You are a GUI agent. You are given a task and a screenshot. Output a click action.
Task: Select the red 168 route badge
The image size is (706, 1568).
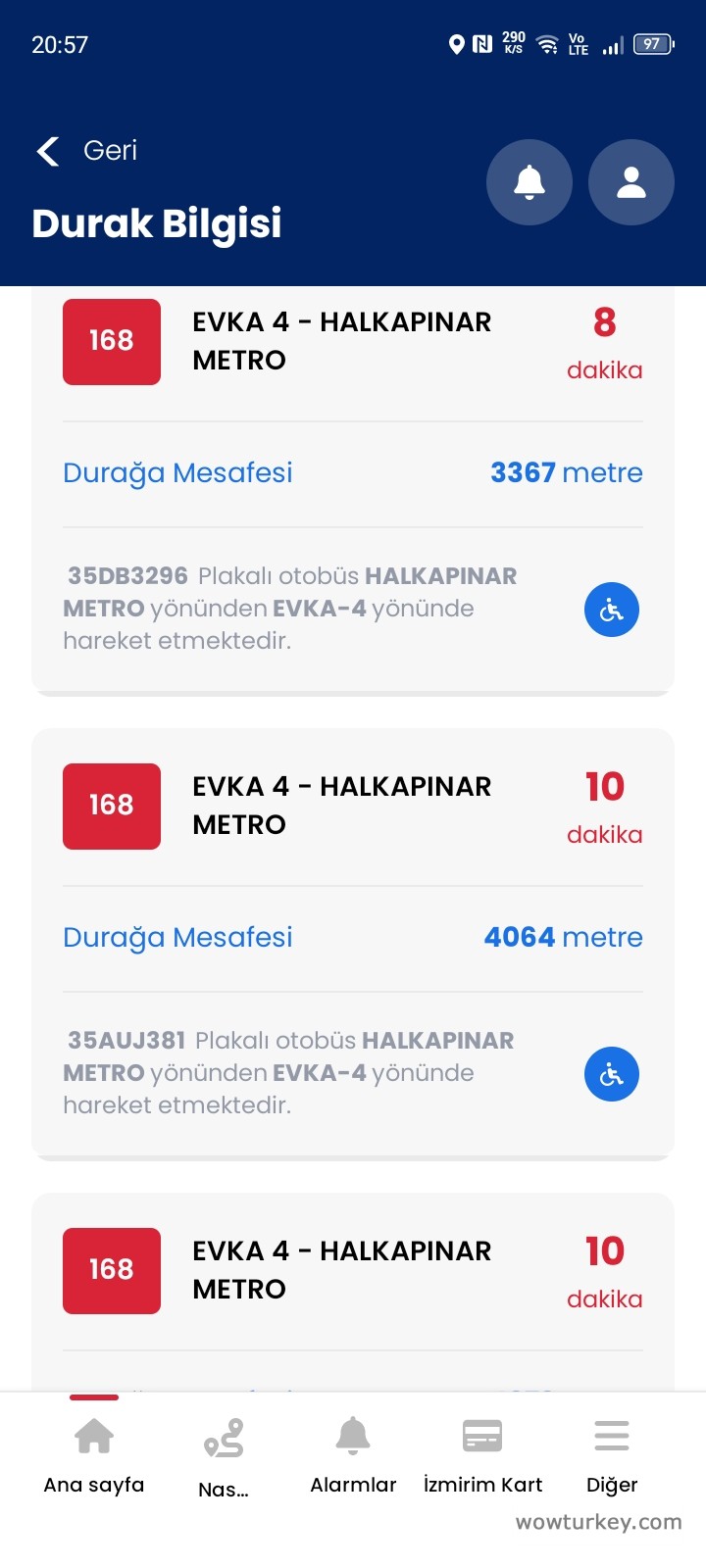pos(111,341)
